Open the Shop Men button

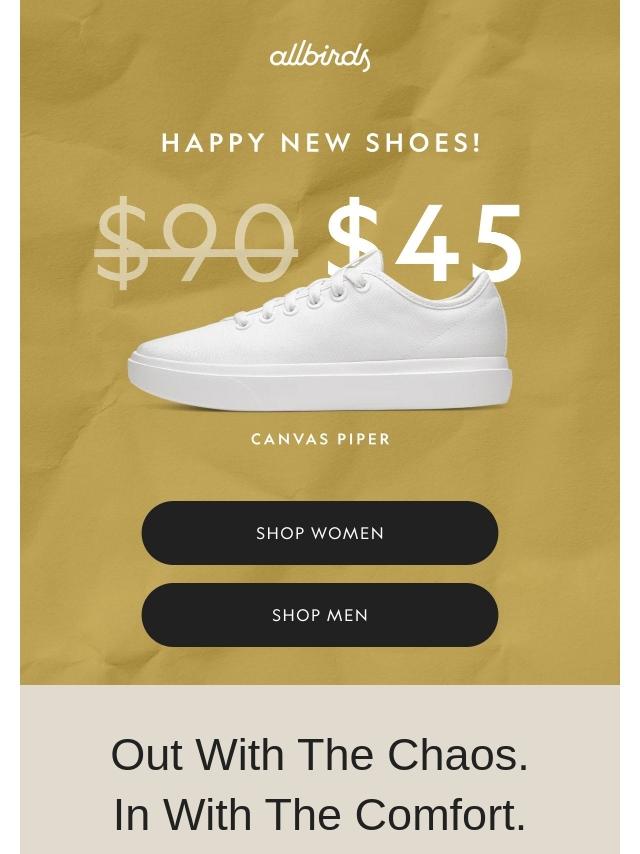tap(320, 615)
